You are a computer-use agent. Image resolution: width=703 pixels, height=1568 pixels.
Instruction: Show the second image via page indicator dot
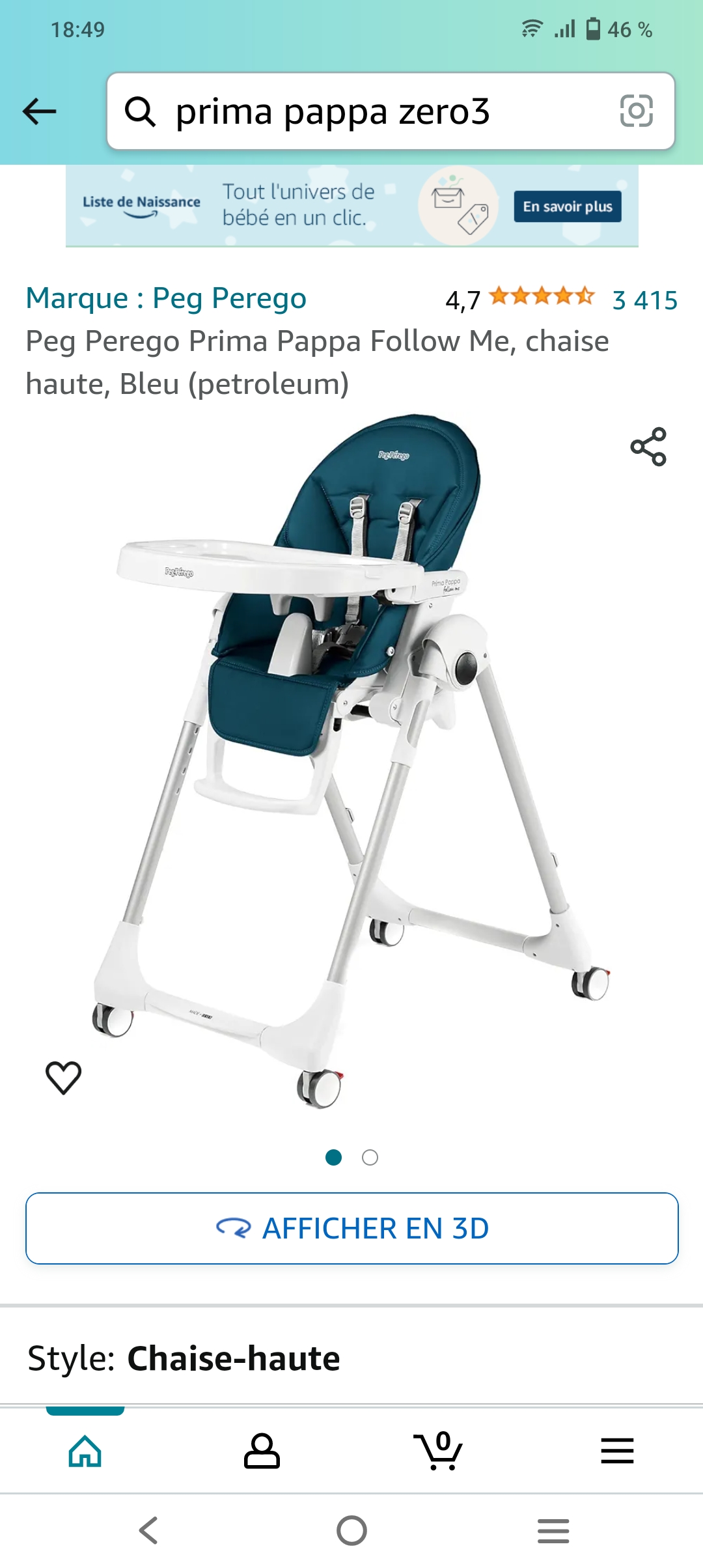click(370, 1157)
